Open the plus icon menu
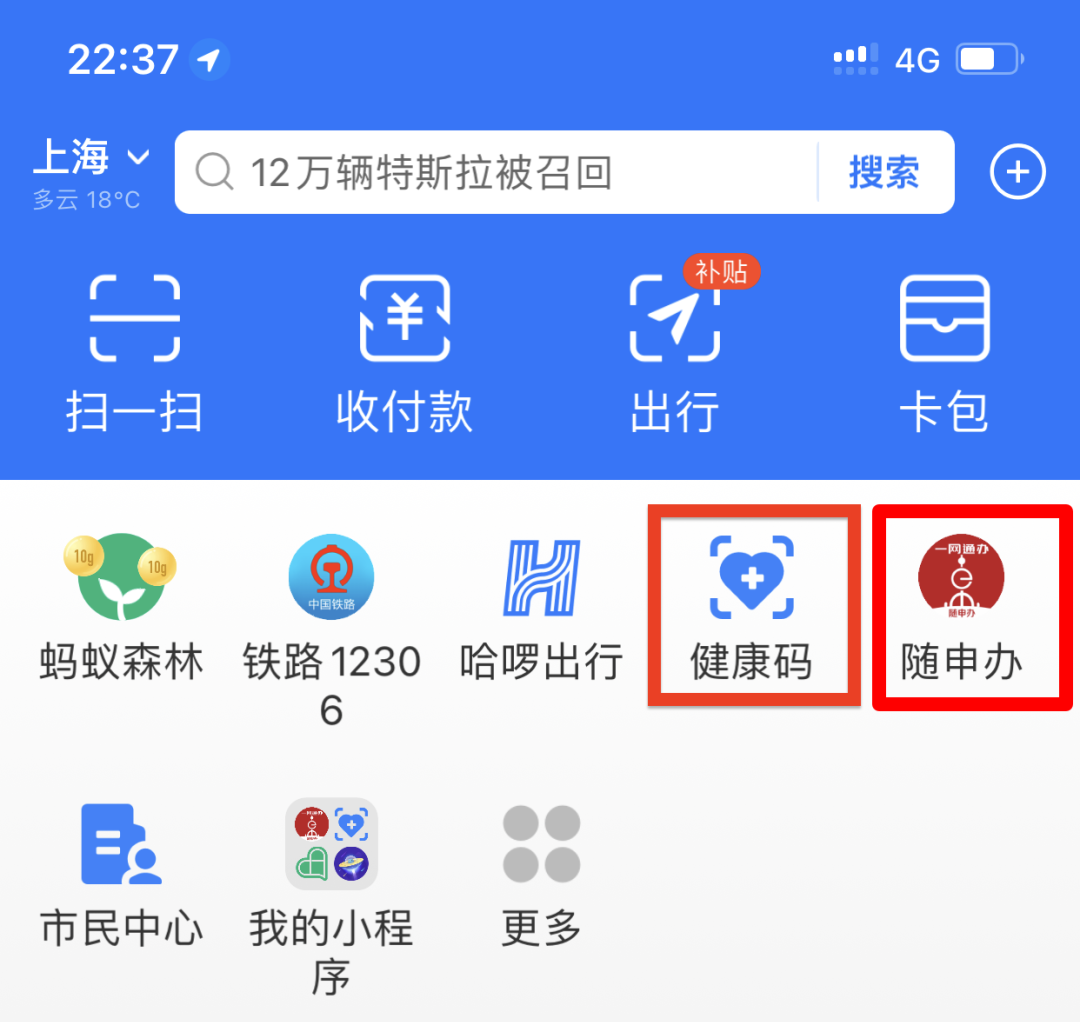This screenshot has height=1022, width=1080. point(1017,173)
